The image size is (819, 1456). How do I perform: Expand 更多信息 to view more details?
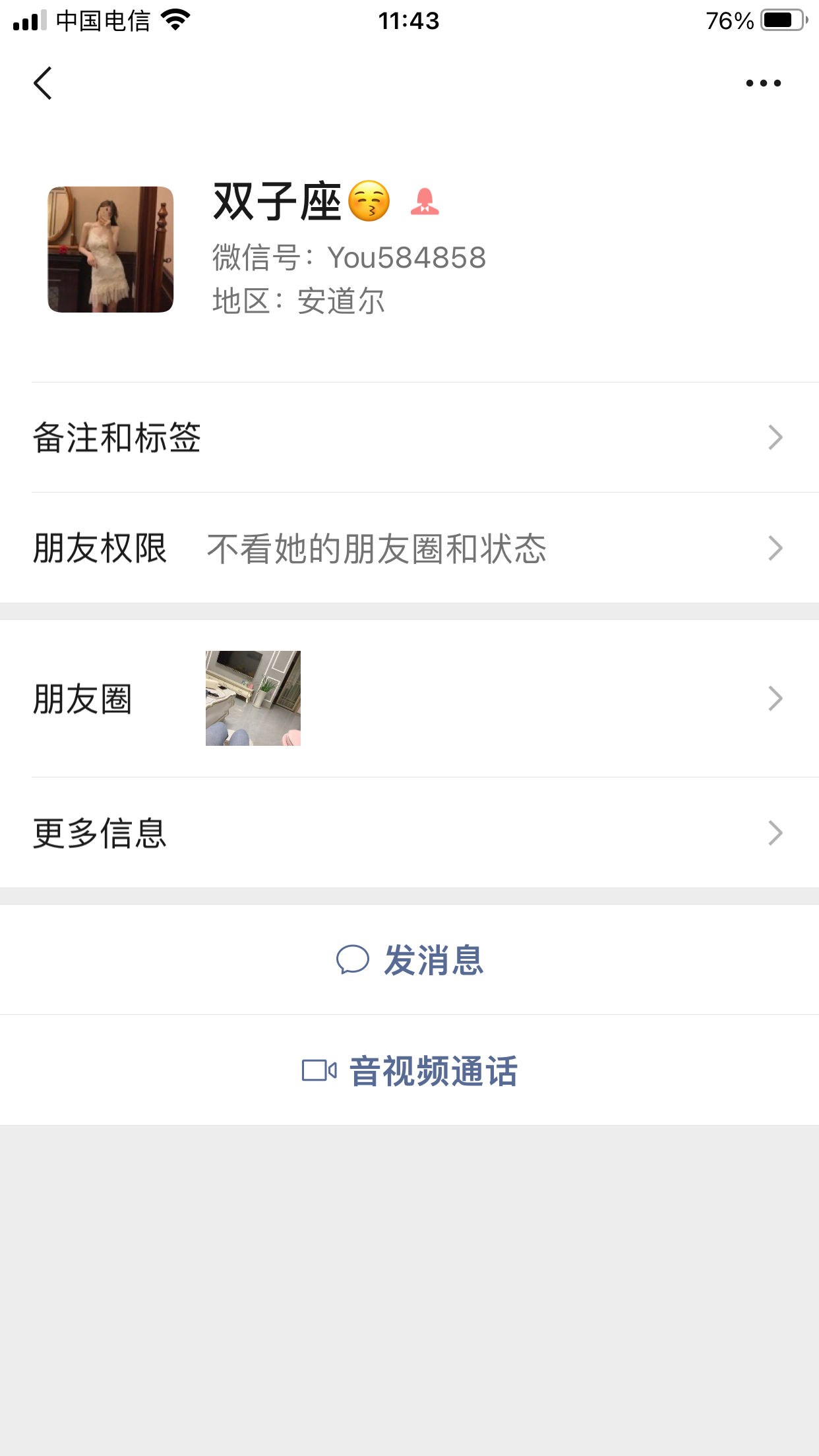point(409,834)
